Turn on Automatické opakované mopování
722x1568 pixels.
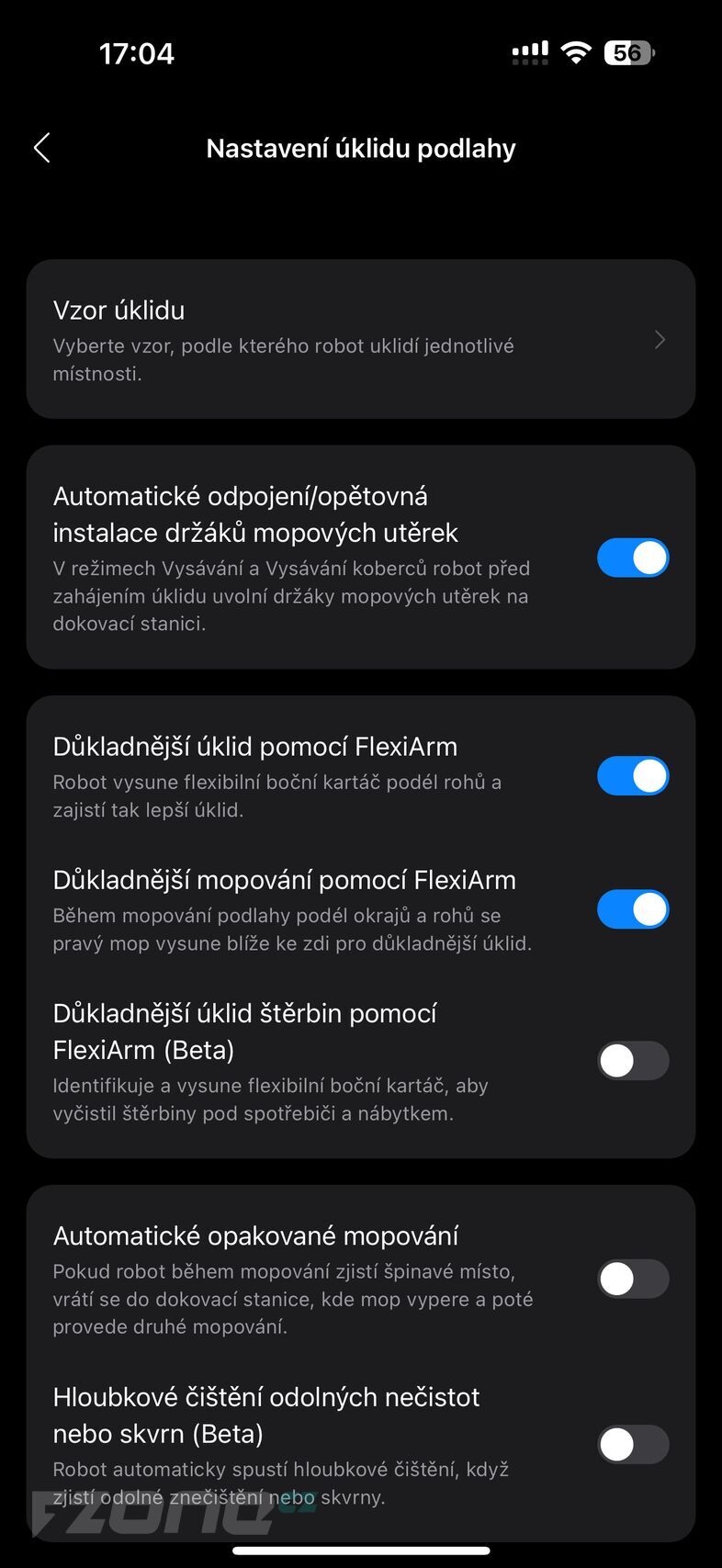click(x=632, y=1279)
